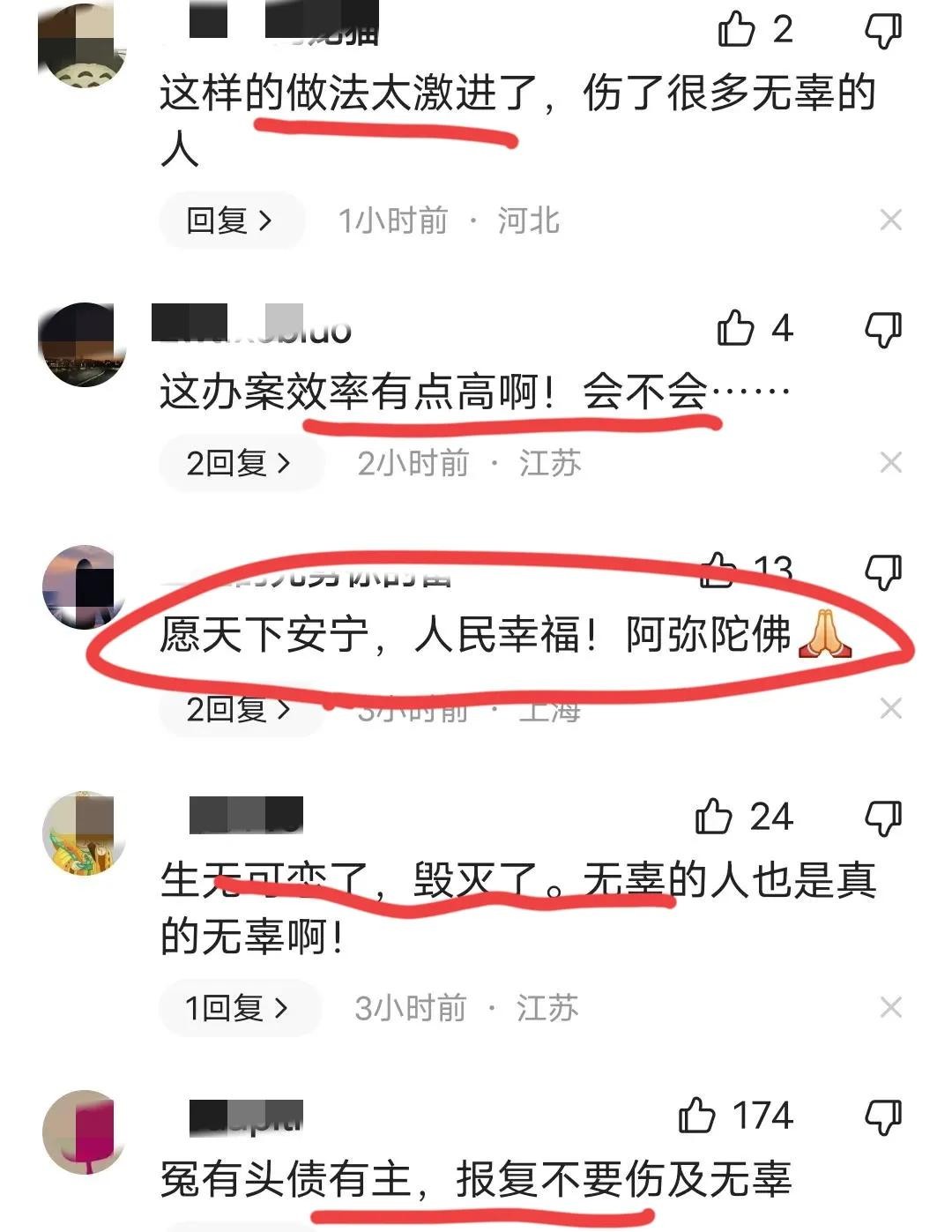Dislike the comment about 做法太激进了
This screenshot has height=1232, width=952.
[882, 32]
